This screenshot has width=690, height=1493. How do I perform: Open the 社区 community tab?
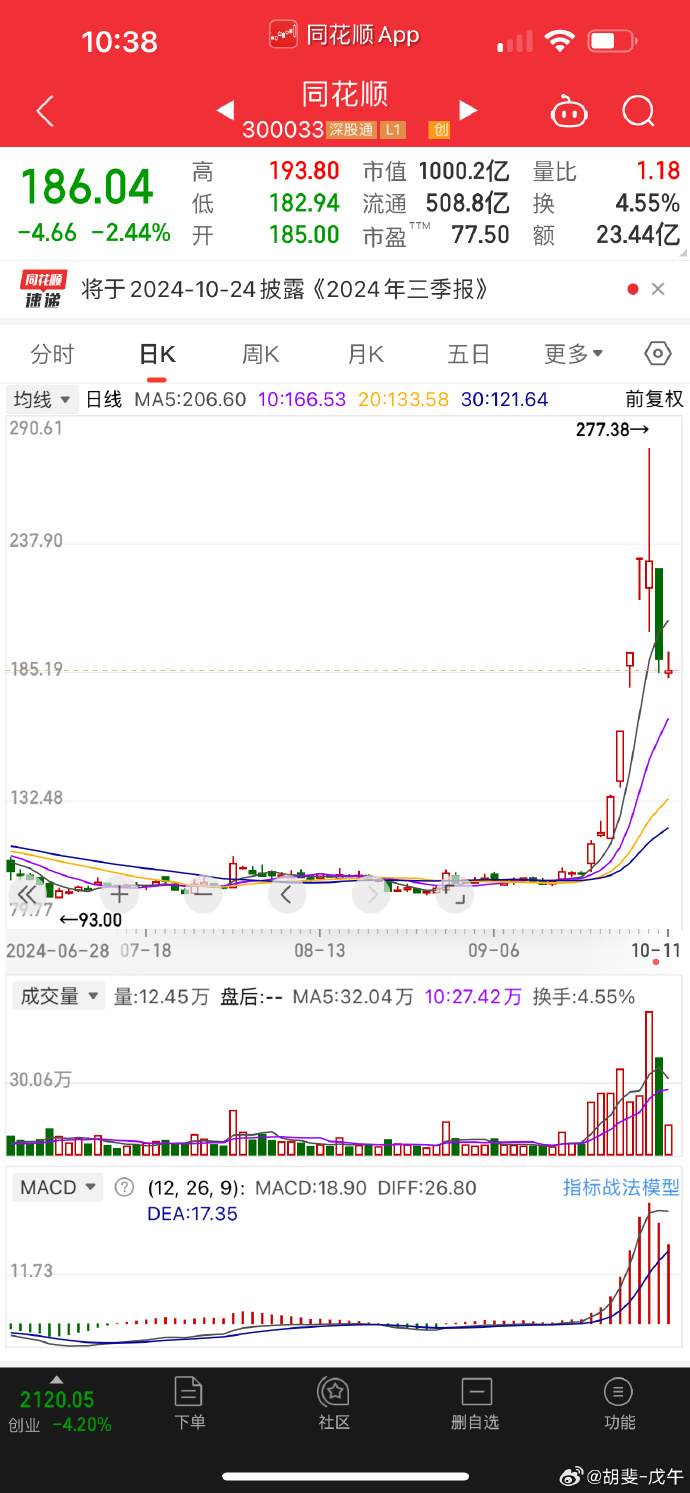[333, 1403]
